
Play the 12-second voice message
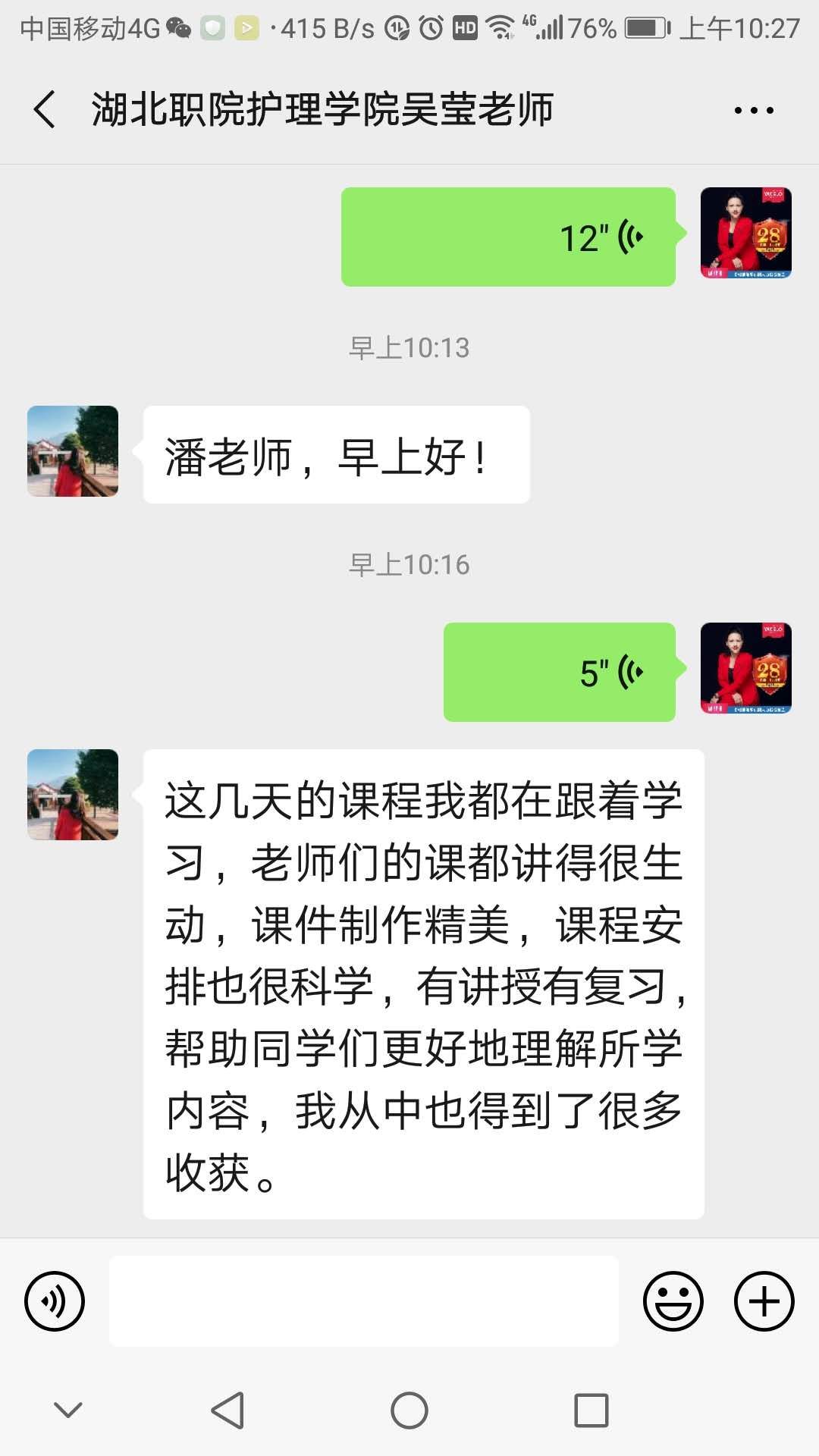pyautogui.click(x=508, y=237)
